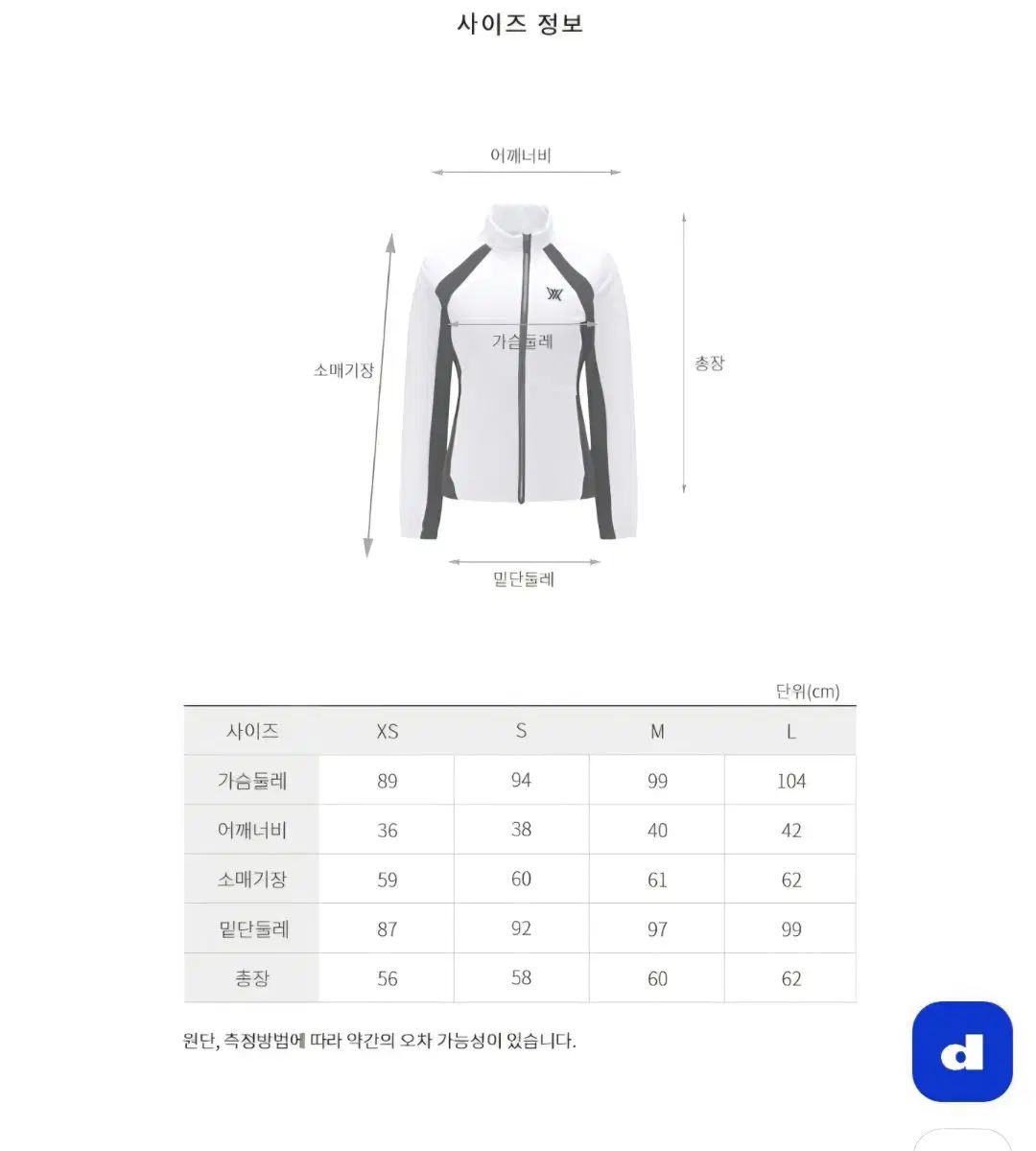Tap the blue floating d button
The image size is (1036, 1151).
(962, 1052)
